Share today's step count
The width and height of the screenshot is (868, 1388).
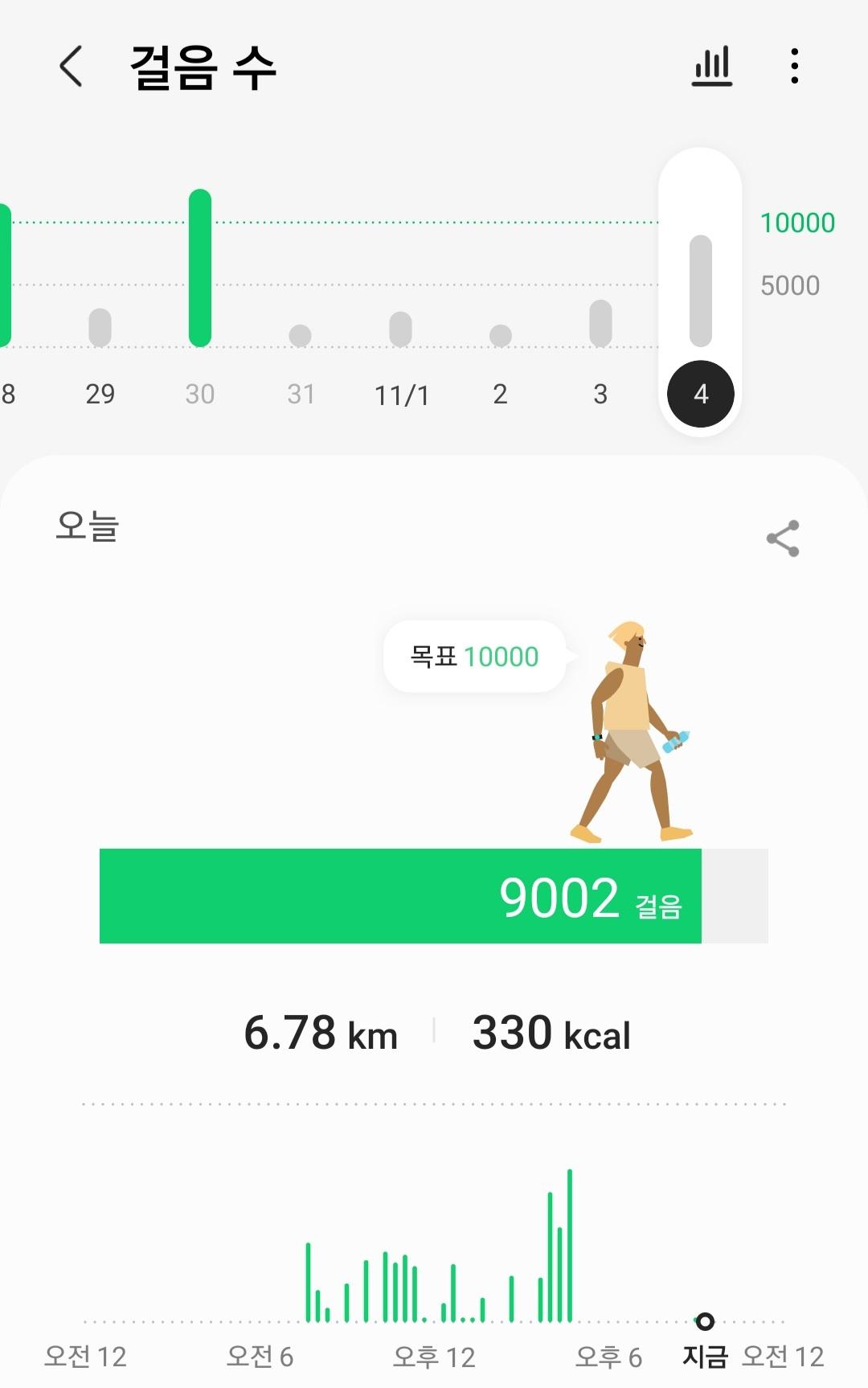pos(782,538)
